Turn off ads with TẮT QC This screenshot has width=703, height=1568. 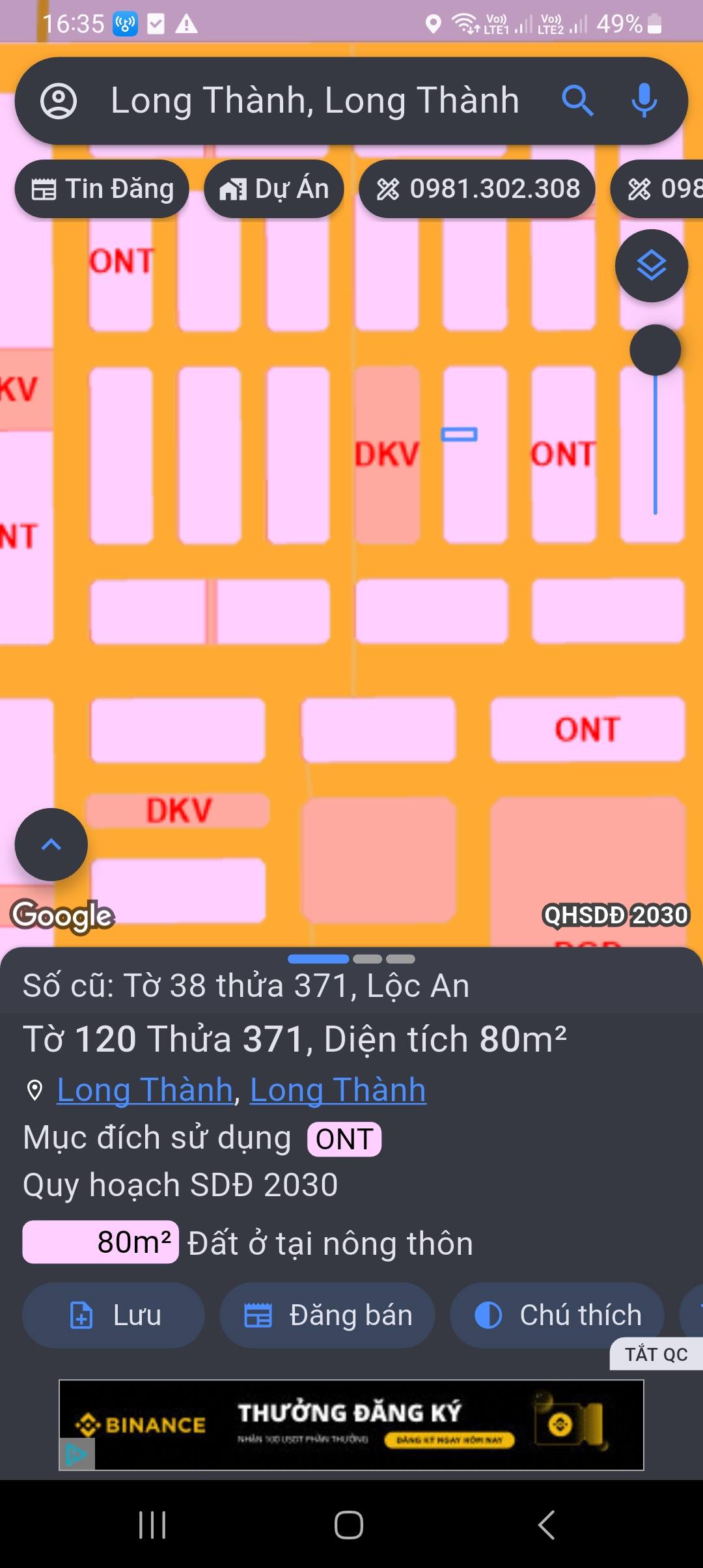tap(655, 1354)
